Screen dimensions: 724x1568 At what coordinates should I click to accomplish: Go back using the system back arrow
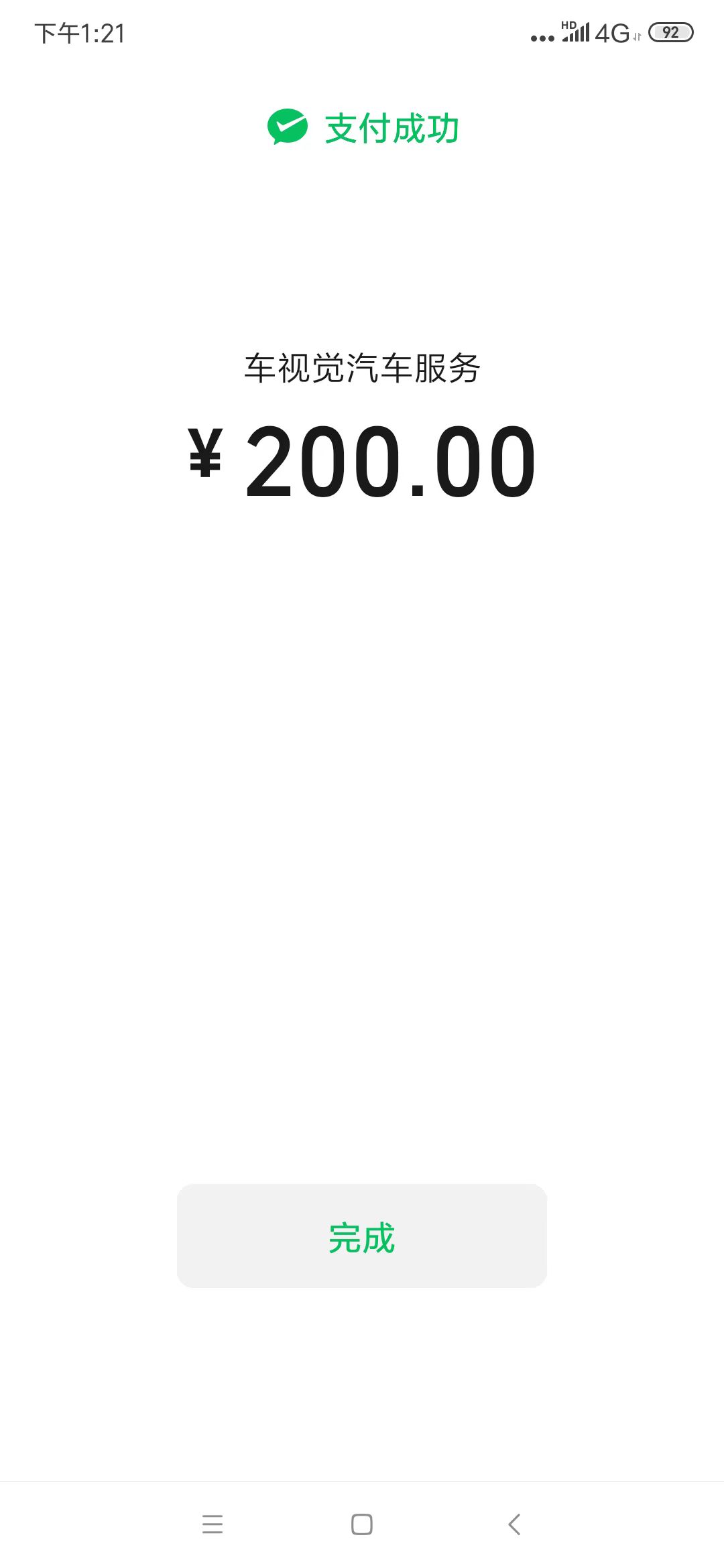(x=514, y=1524)
